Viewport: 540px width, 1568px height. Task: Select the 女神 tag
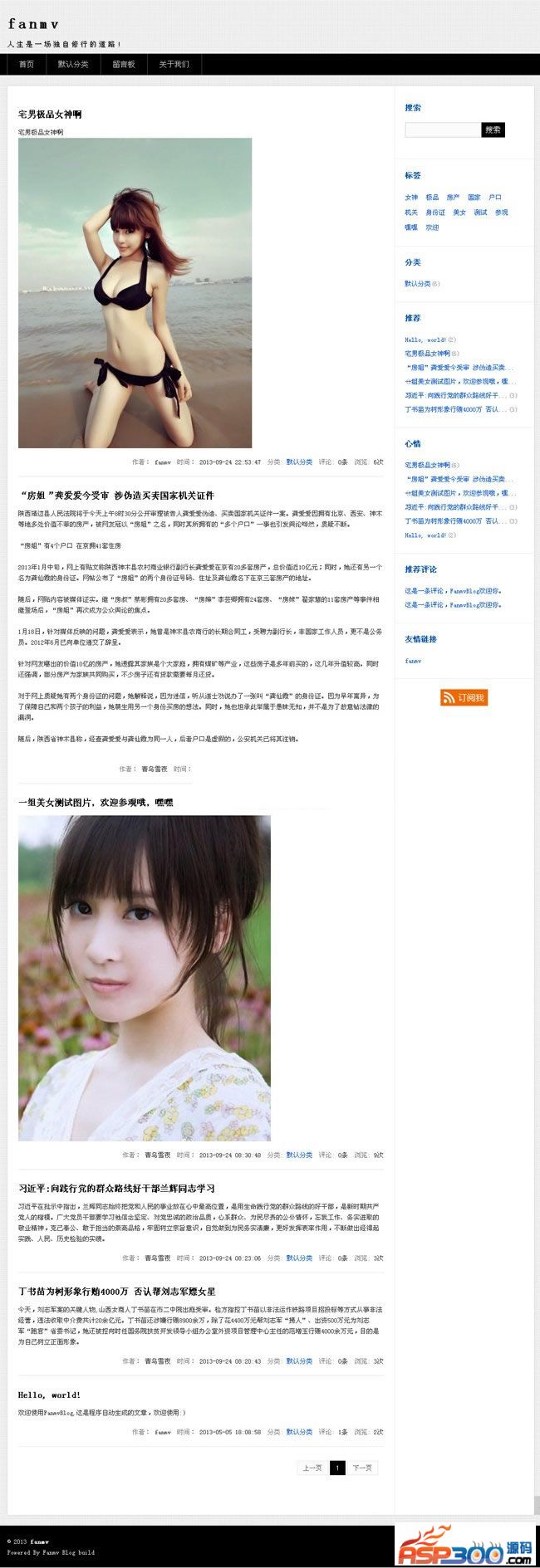click(411, 198)
